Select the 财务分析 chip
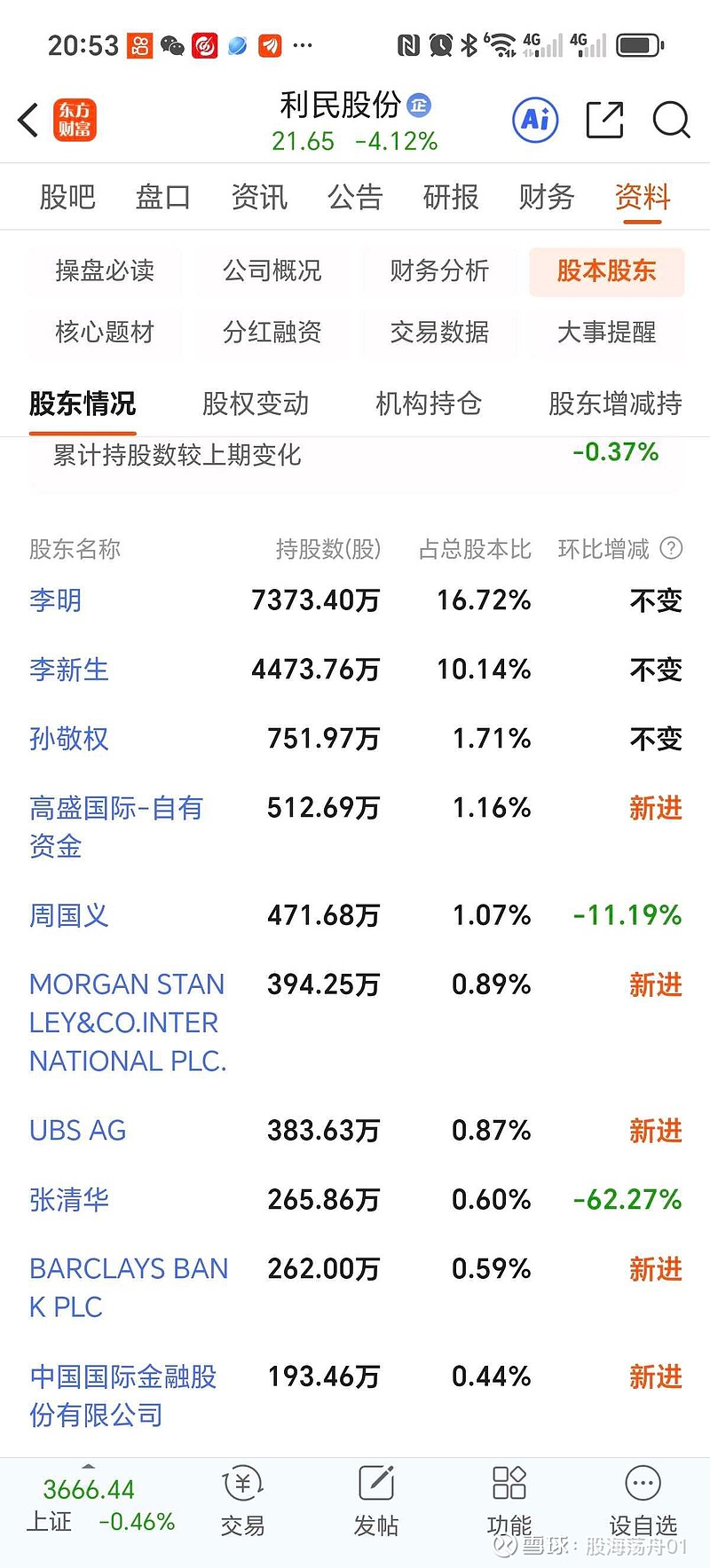This screenshot has width=710, height=1568. point(439,270)
